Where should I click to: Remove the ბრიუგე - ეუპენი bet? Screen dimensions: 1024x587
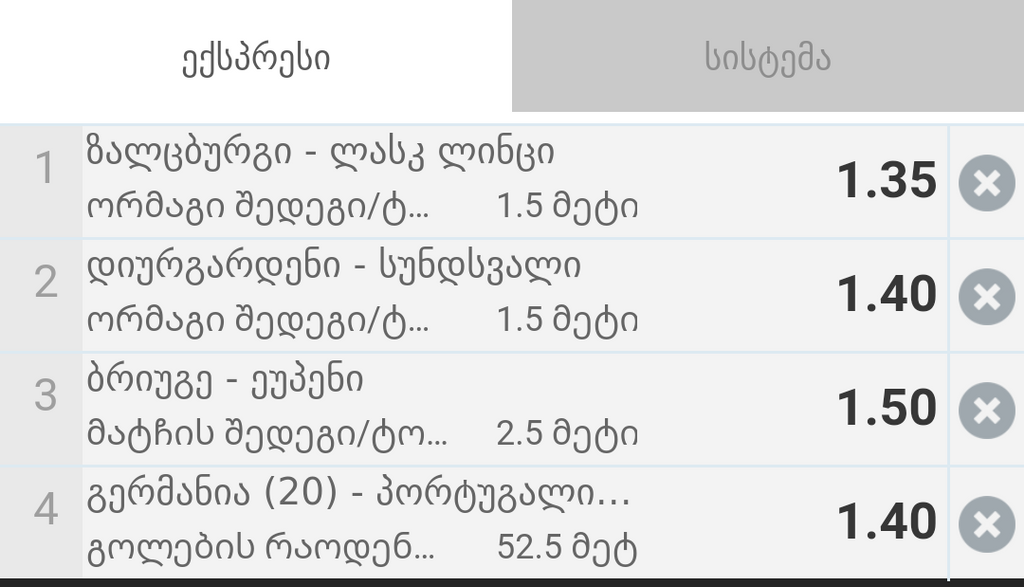(986, 410)
